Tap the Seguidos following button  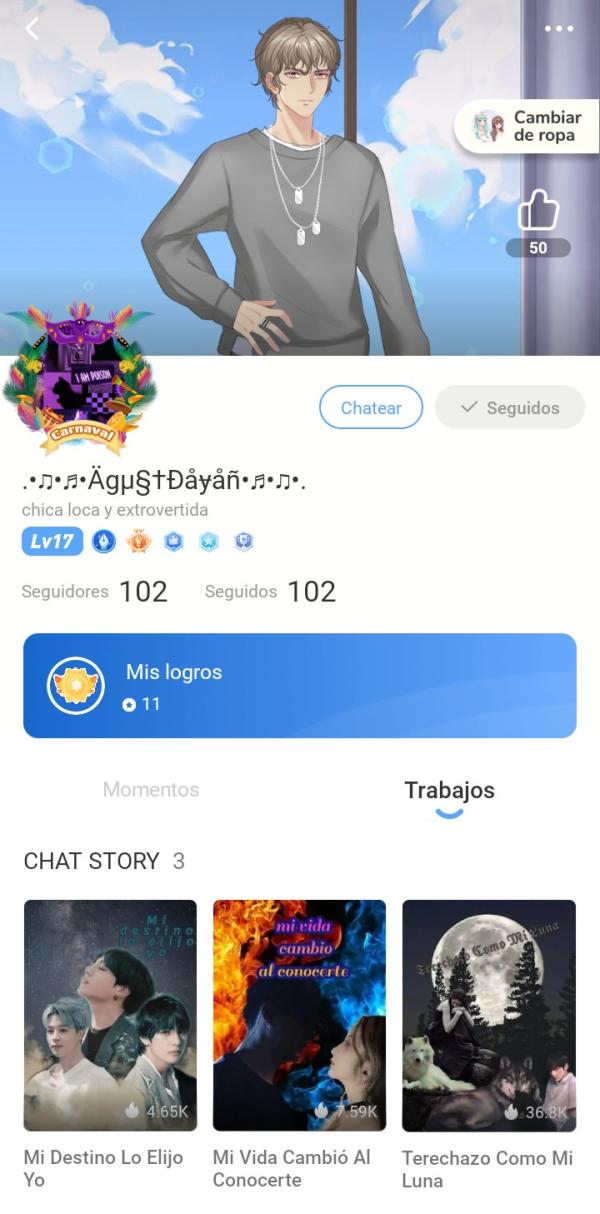[510, 408]
